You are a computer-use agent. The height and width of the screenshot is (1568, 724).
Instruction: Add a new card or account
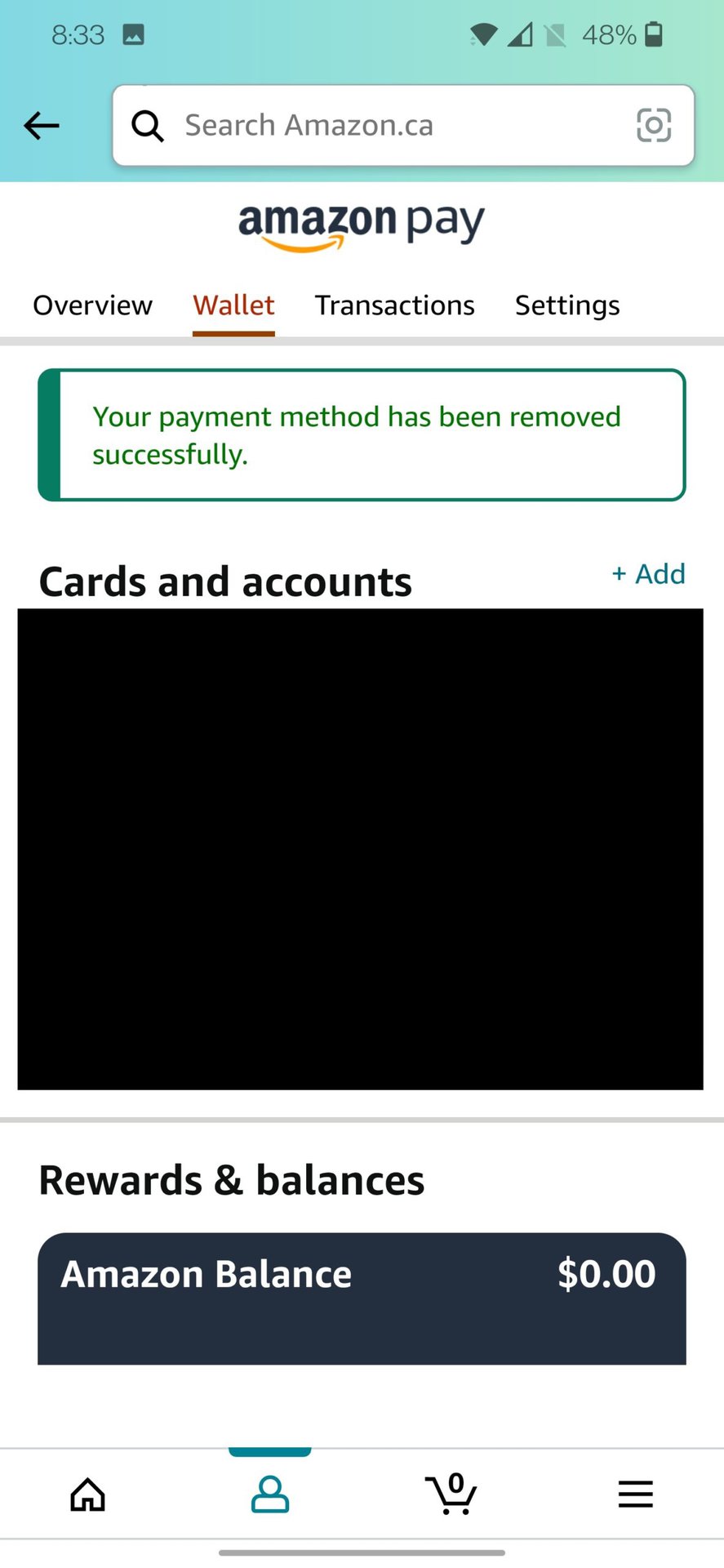[x=649, y=574]
